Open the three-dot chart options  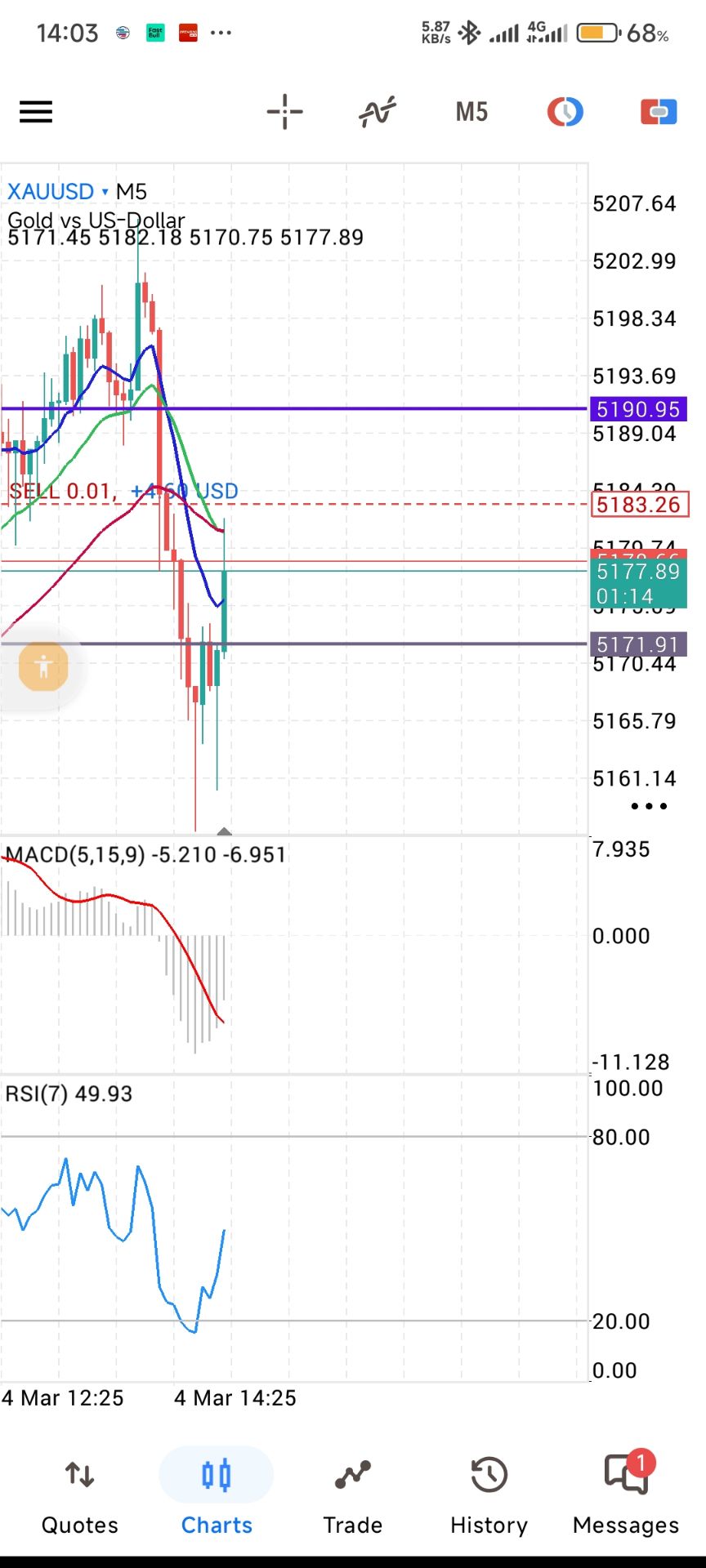tap(649, 806)
